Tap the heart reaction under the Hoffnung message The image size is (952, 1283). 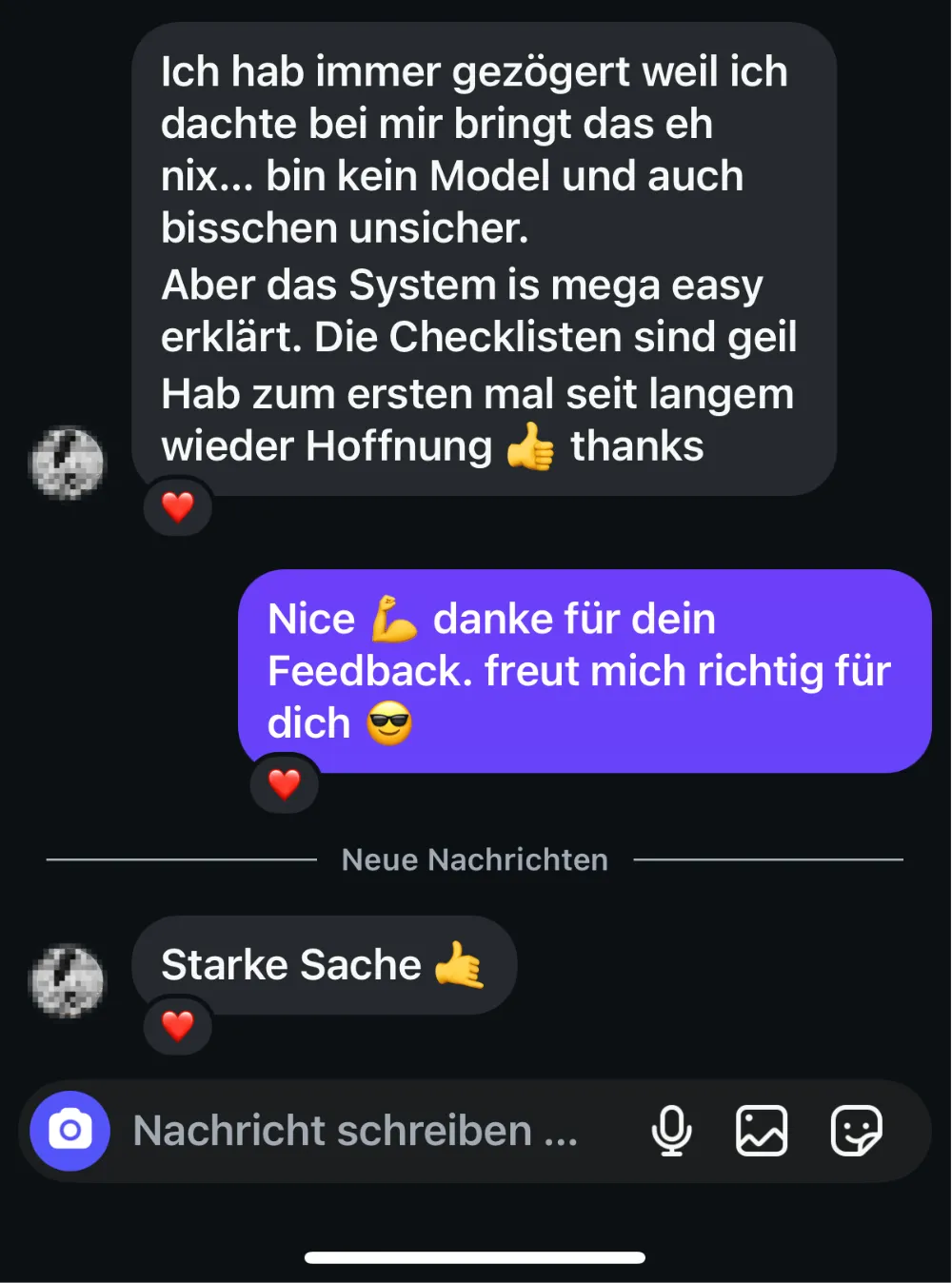[178, 507]
